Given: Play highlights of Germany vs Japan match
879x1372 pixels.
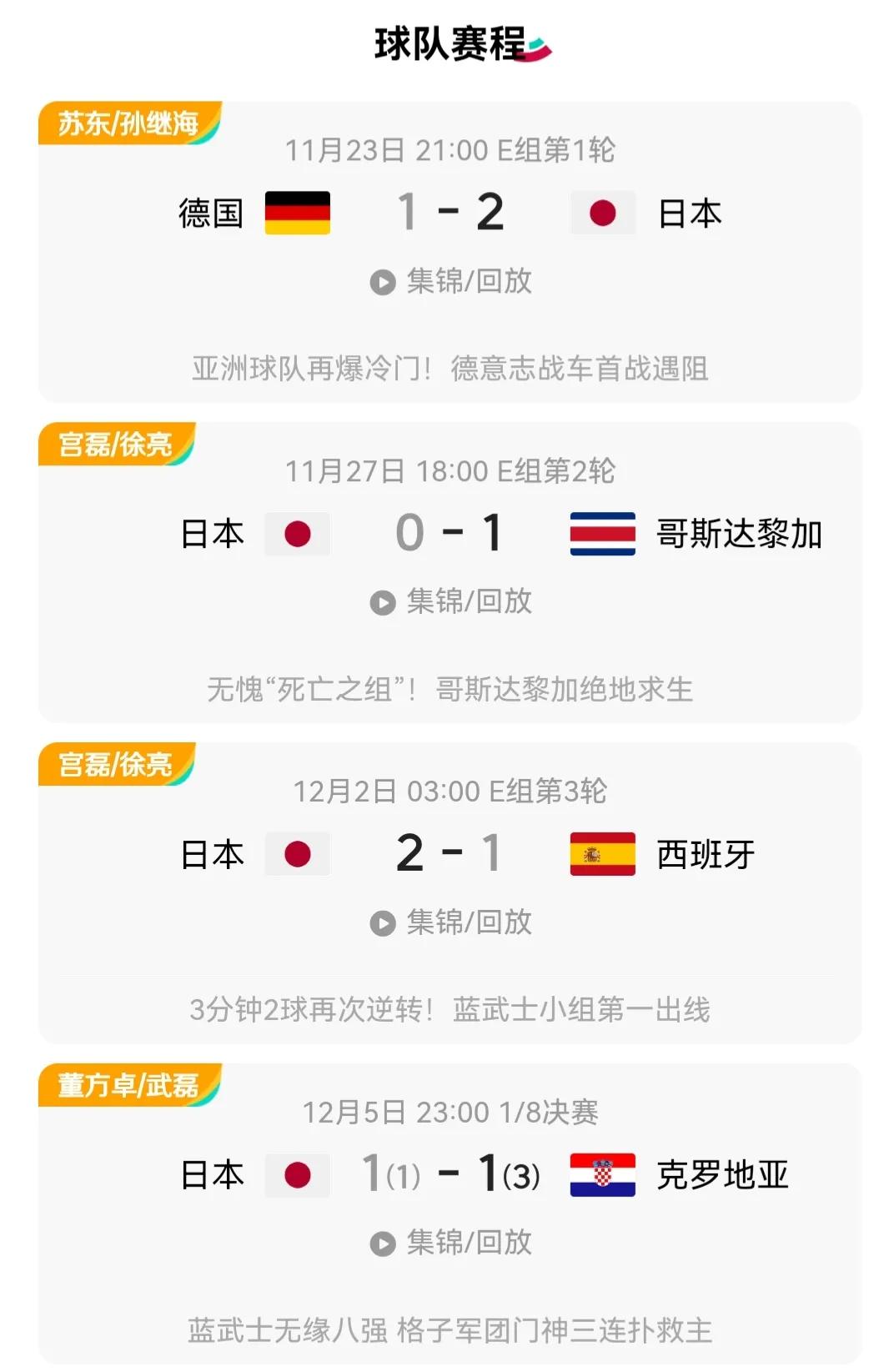Looking at the screenshot, I should pos(450,282).
